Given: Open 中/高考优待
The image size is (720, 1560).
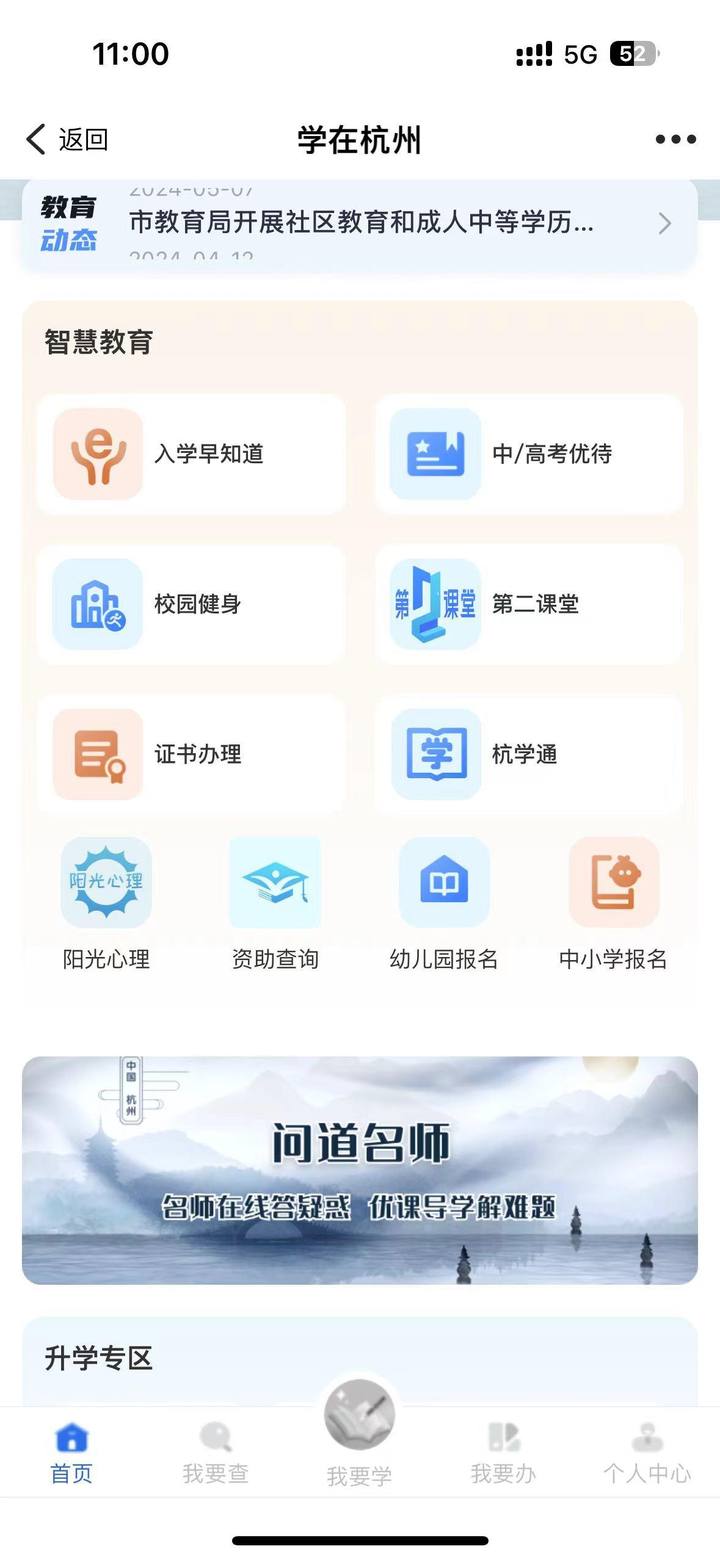Looking at the screenshot, I should 528,454.
